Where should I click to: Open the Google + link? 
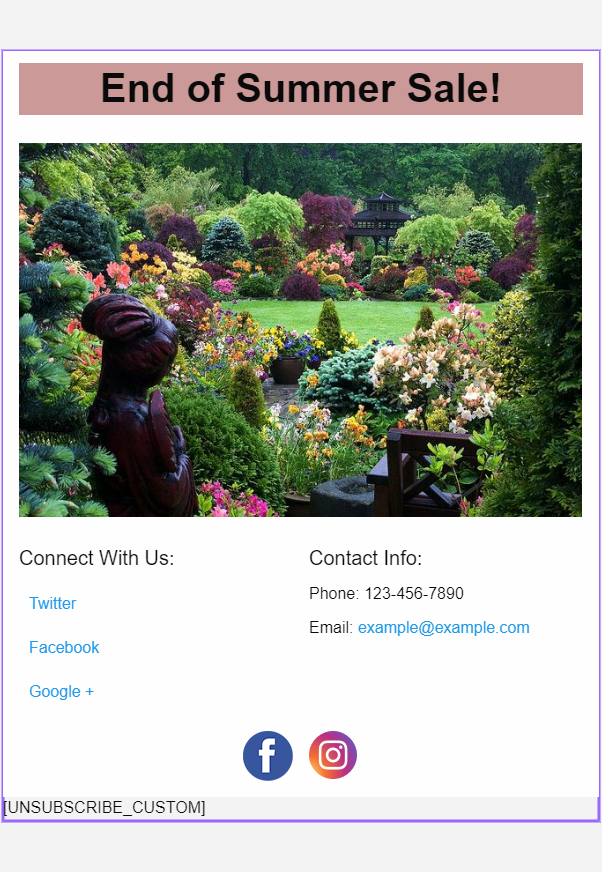(61, 691)
